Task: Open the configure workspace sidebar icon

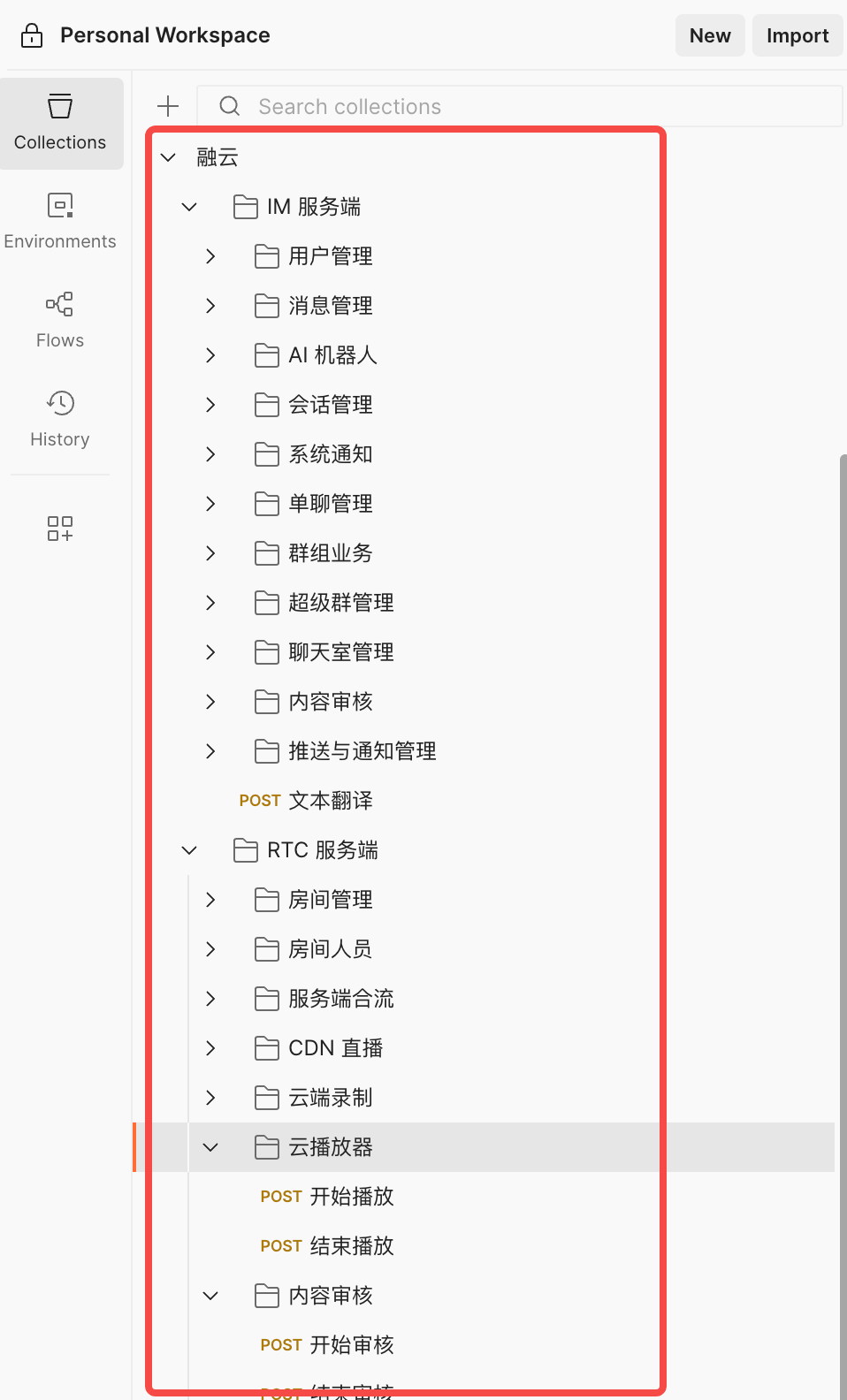Action: tap(60, 529)
